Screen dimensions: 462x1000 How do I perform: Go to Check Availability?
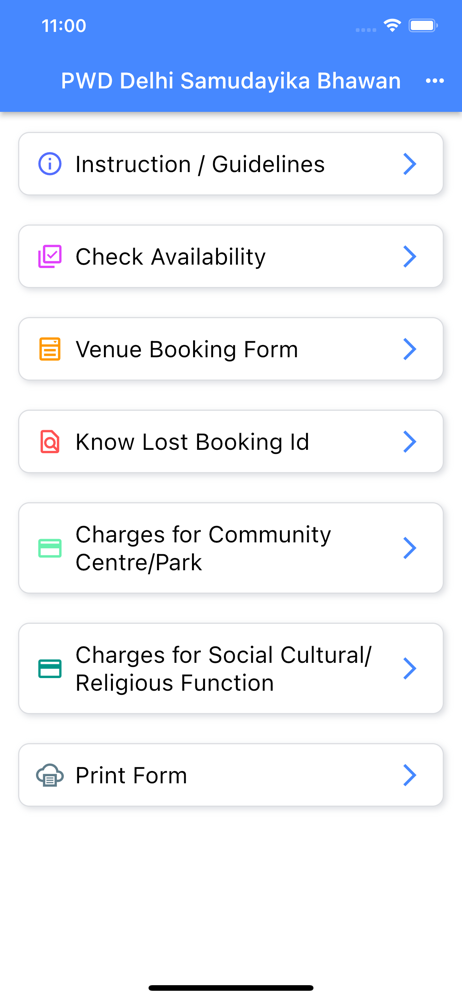click(231, 256)
